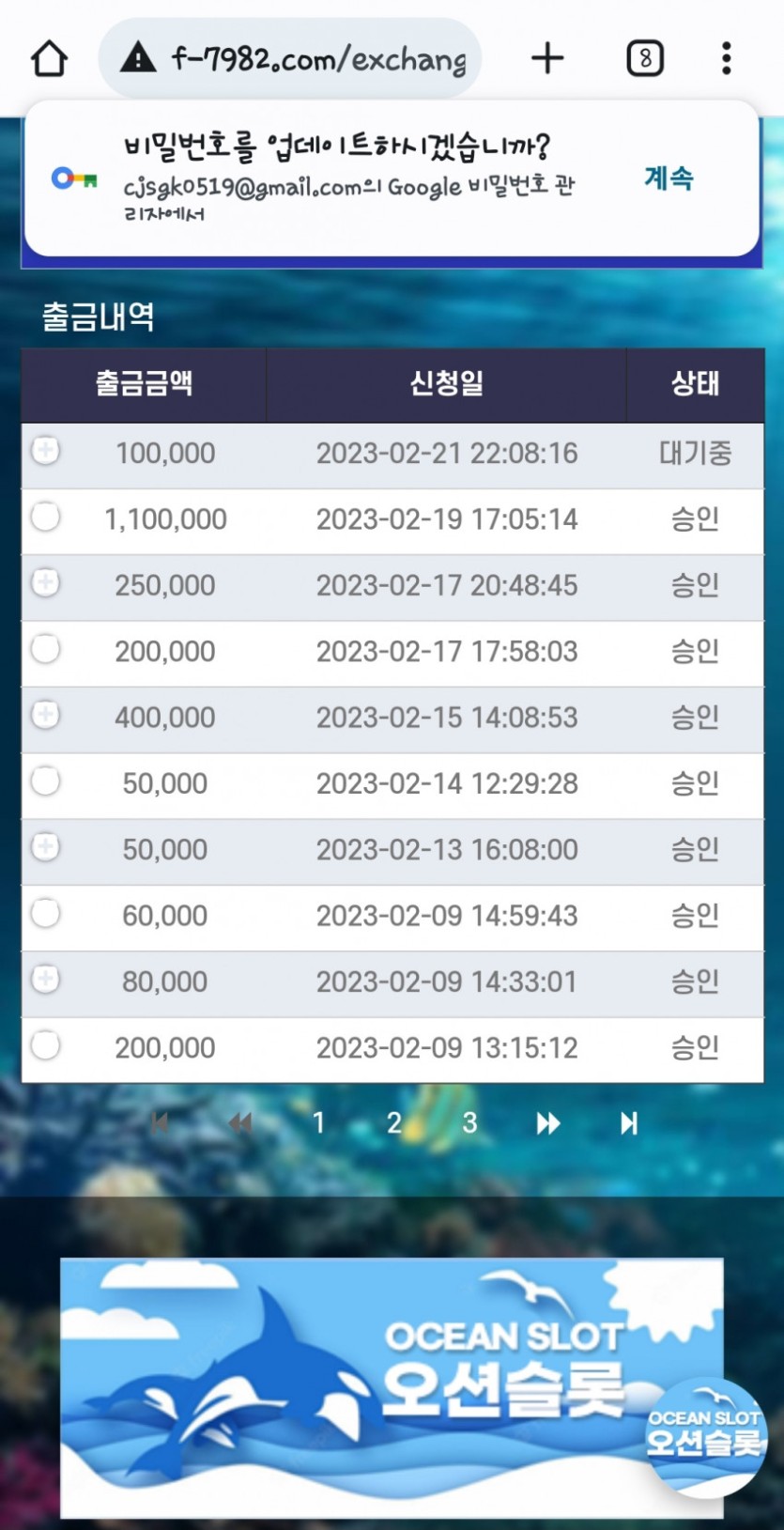Screen dimensions: 784x1530
Task: Select the checkbox for the 400,000 withdrawal
Action: [45, 714]
